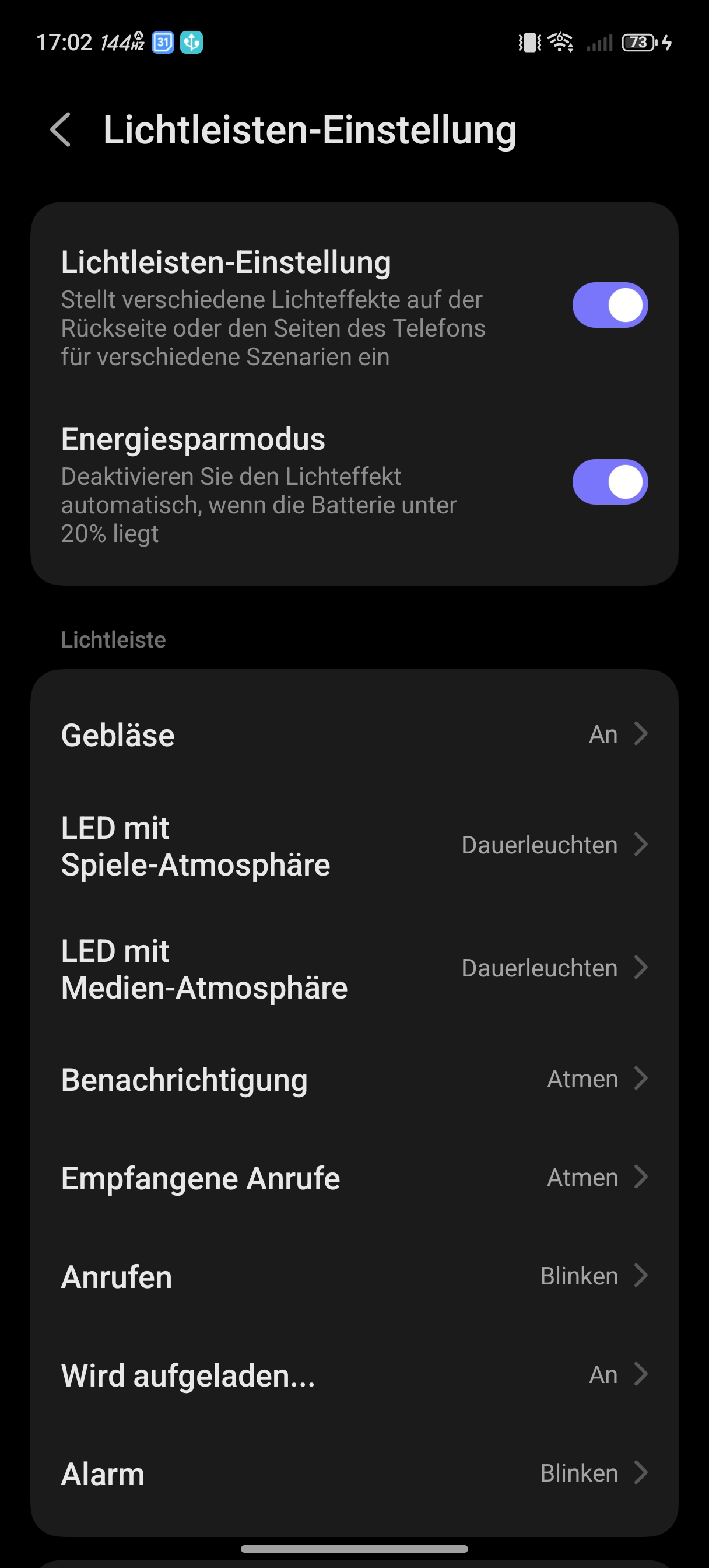
Task: Open the Gebläse setting
Action: click(x=354, y=734)
